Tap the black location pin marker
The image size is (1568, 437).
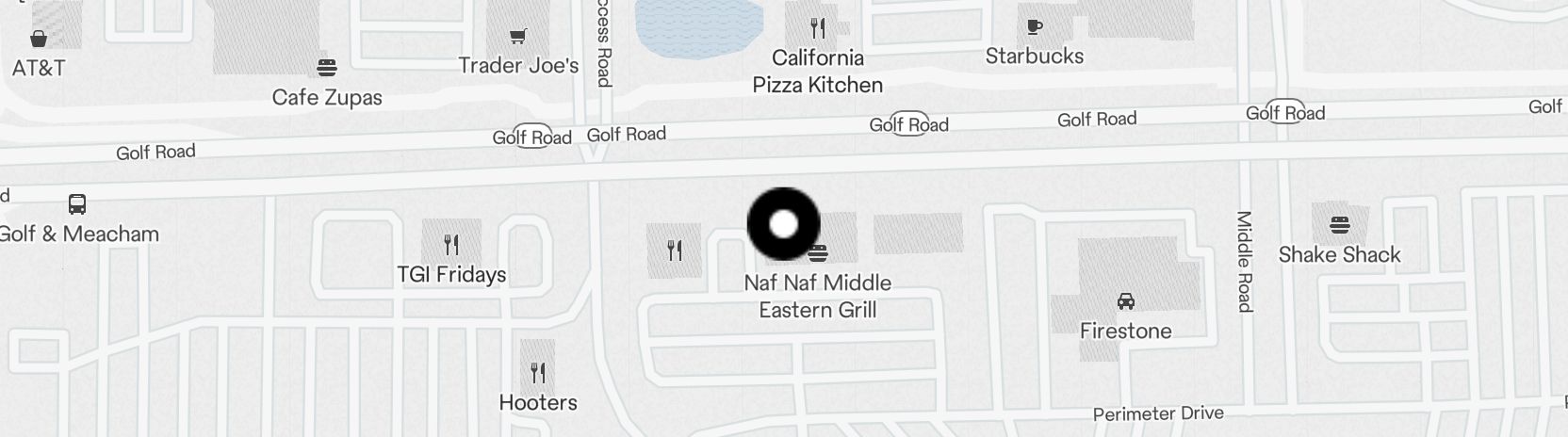[x=783, y=224]
